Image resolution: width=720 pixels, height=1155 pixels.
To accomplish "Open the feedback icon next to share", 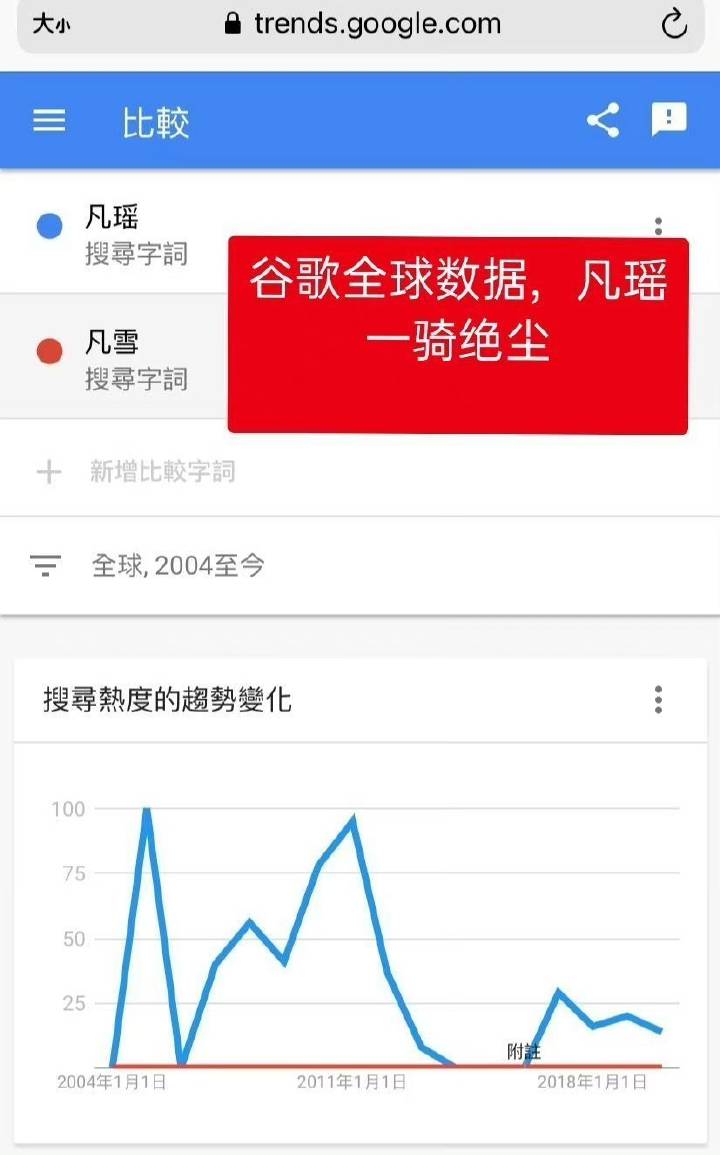I will point(670,120).
